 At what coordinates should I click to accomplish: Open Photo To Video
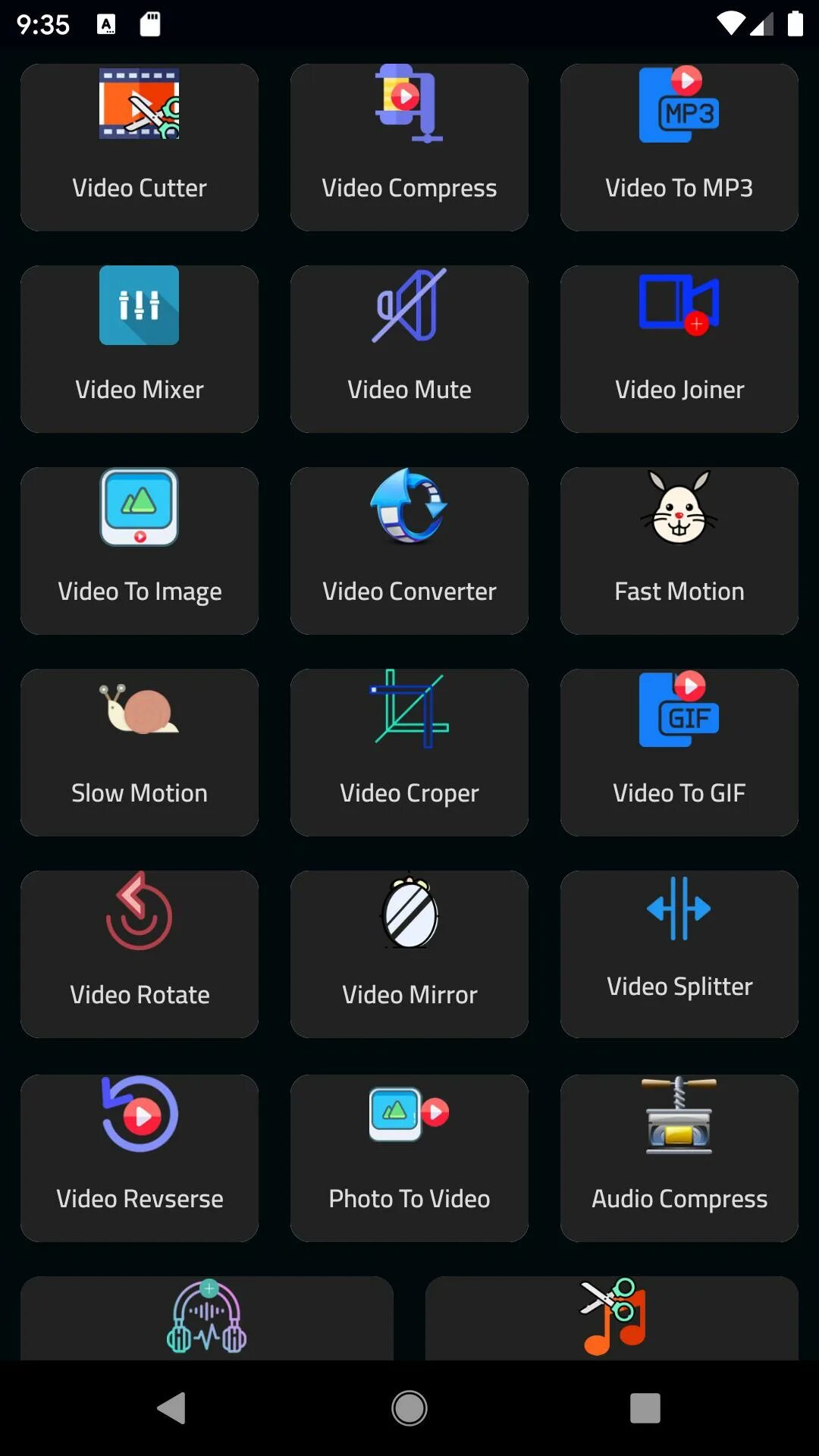[x=409, y=1158]
